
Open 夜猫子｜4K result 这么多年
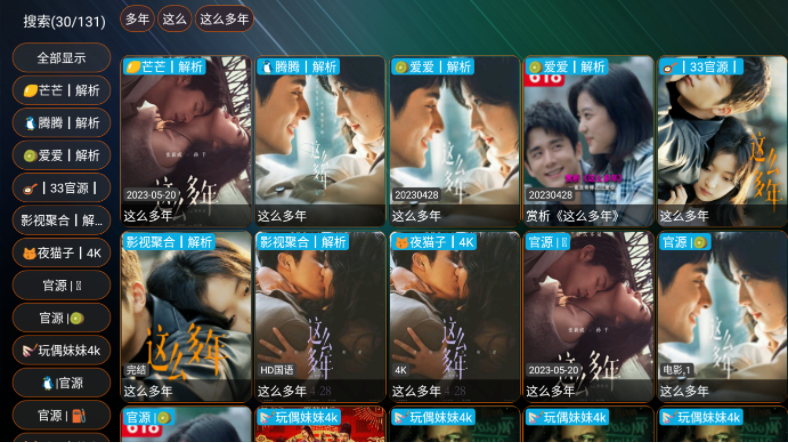coord(454,316)
